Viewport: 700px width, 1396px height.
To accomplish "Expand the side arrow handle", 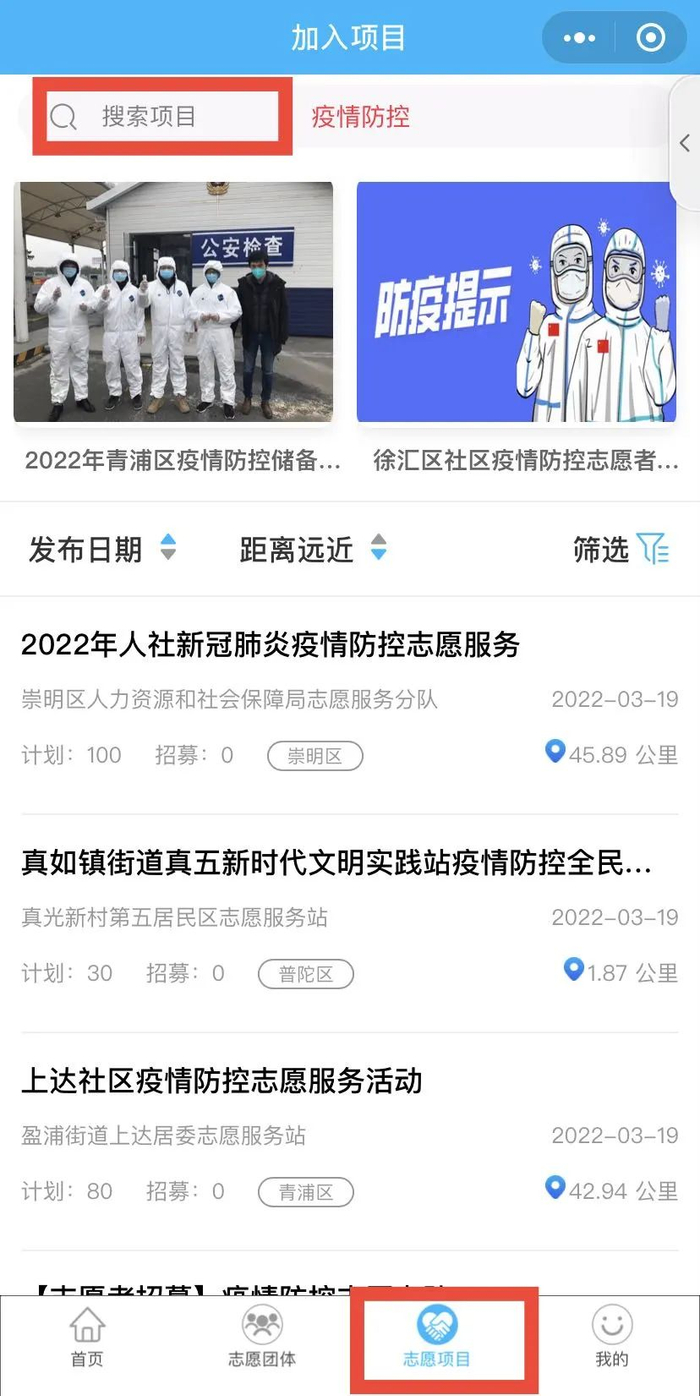I will pyautogui.click(x=685, y=143).
